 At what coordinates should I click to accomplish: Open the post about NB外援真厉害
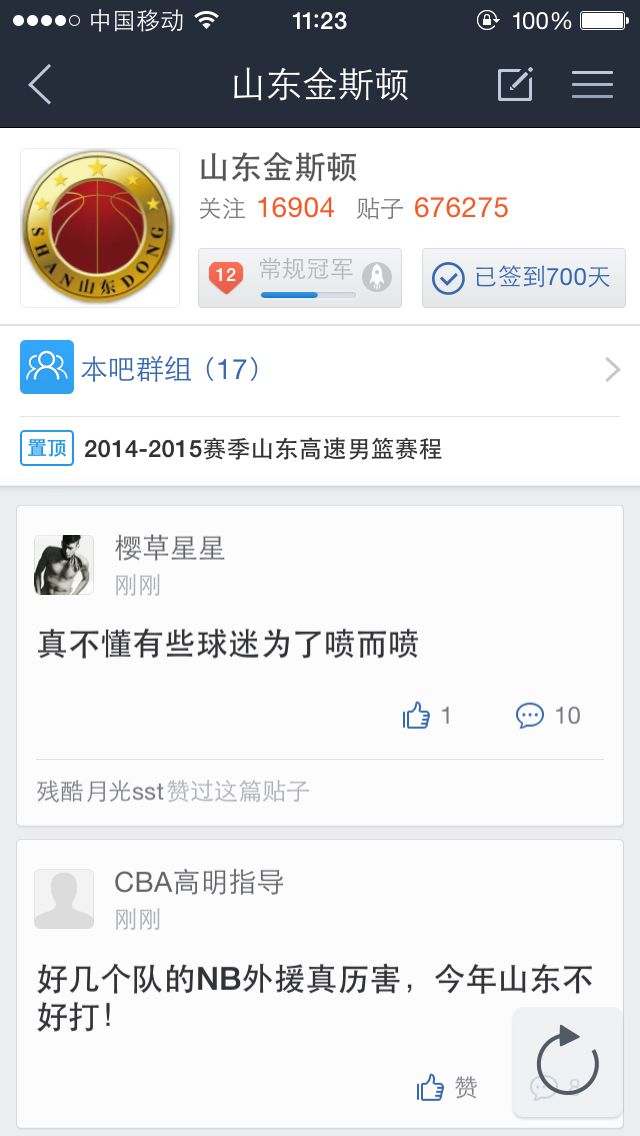[315, 998]
